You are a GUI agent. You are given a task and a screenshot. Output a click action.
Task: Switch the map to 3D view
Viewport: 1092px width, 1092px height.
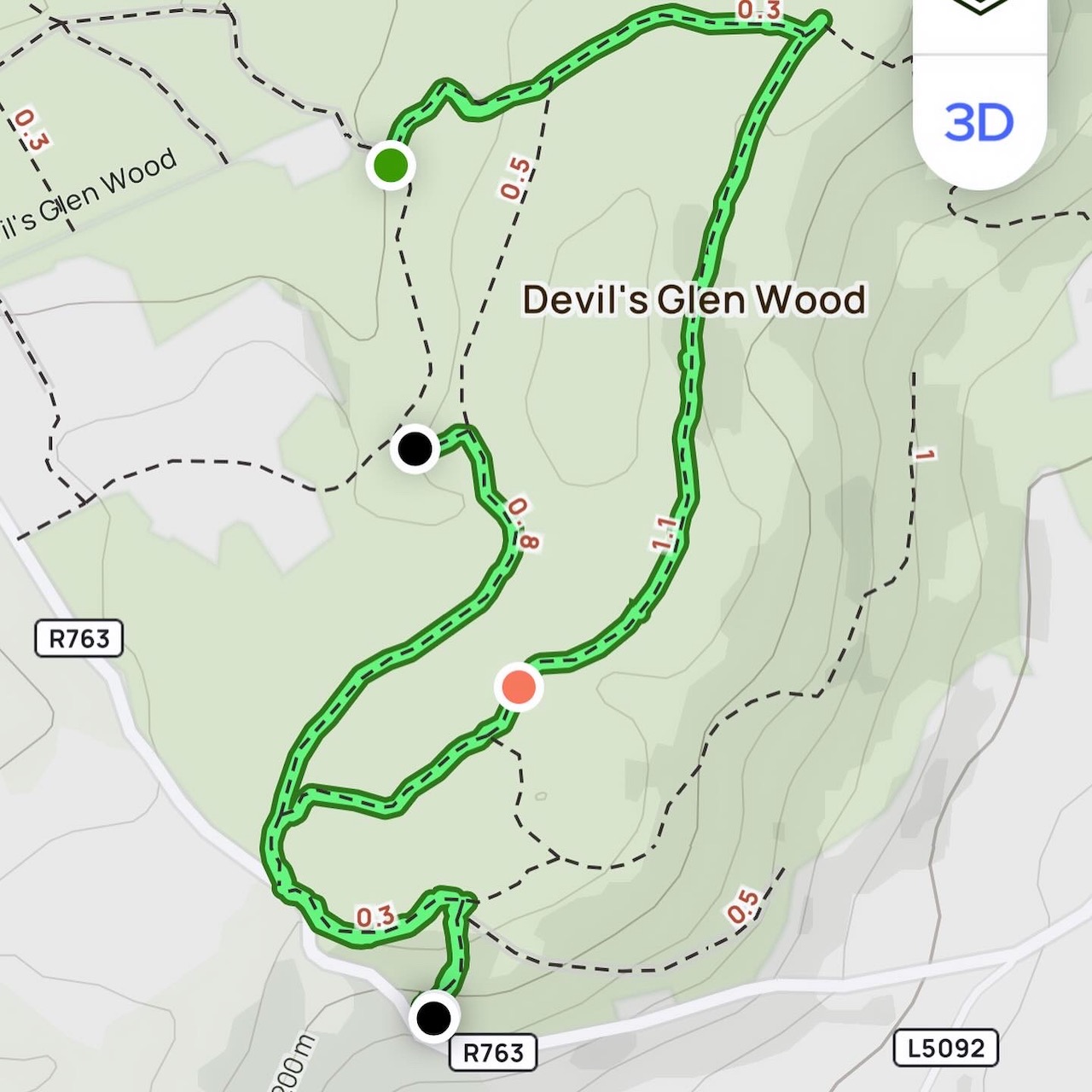click(x=979, y=123)
